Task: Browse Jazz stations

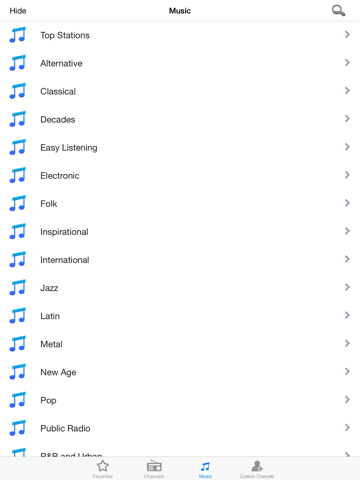Action: pyautogui.click(x=180, y=288)
